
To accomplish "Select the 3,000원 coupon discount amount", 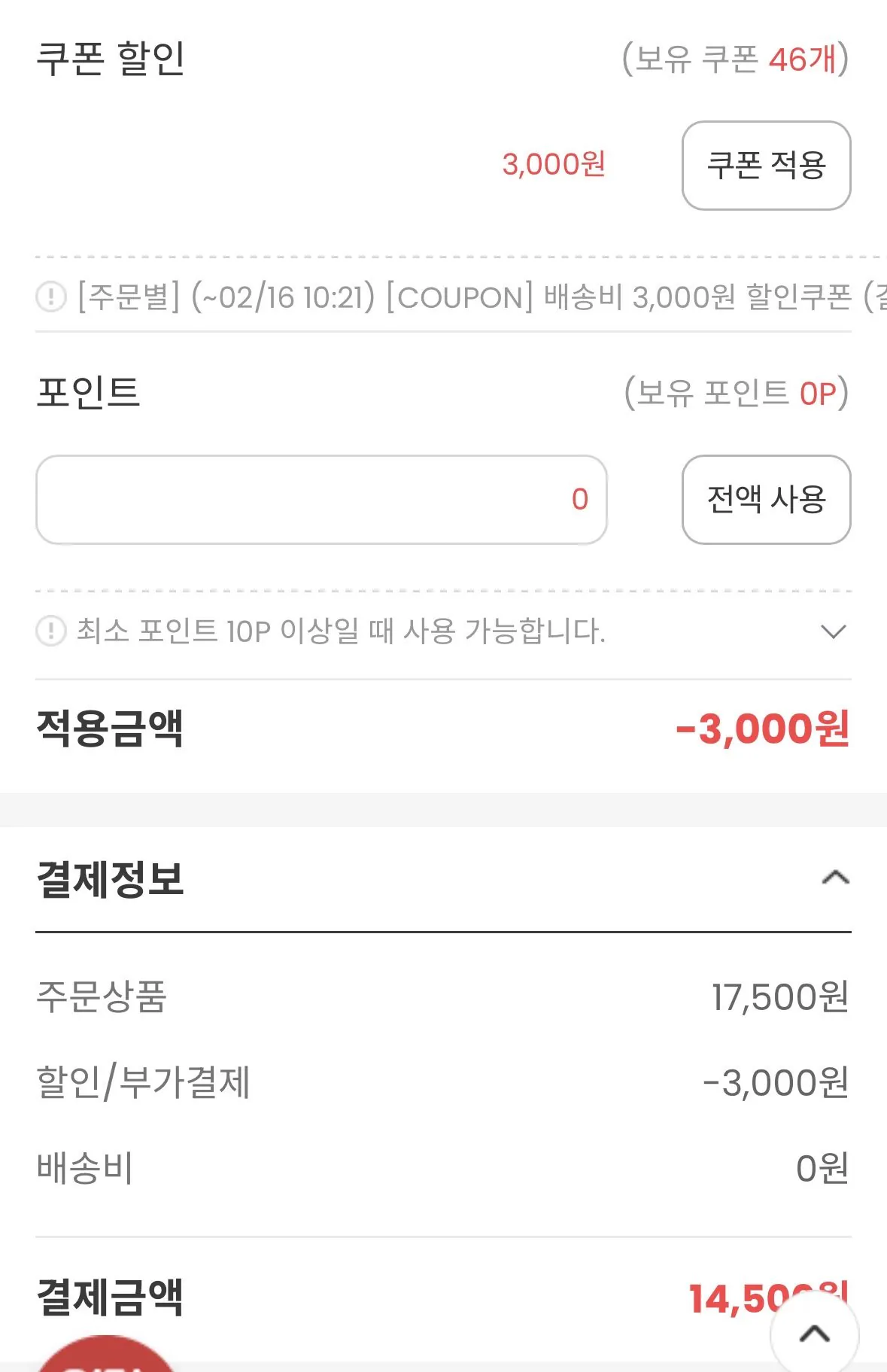I will point(555,166).
